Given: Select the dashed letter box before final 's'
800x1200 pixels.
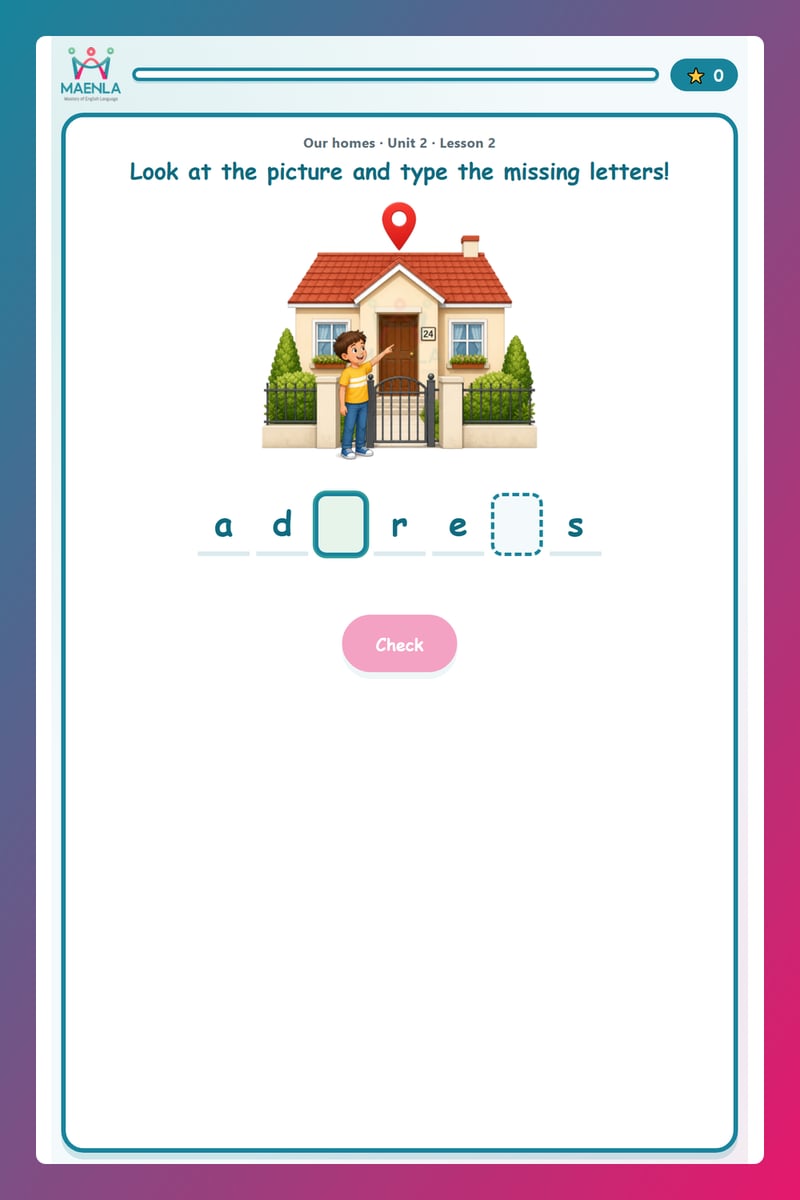Looking at the screenshot, I should coord(517,524).
